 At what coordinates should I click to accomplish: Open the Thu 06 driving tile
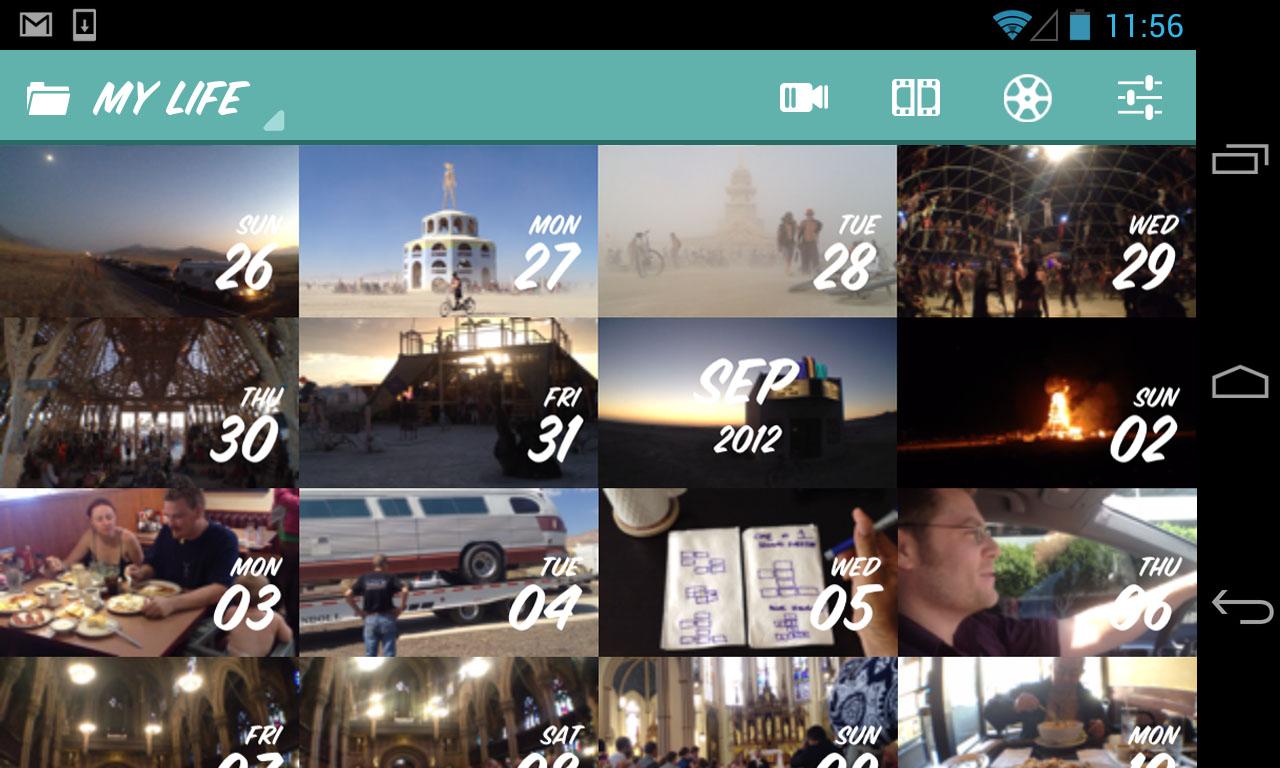pos(1046,573)
